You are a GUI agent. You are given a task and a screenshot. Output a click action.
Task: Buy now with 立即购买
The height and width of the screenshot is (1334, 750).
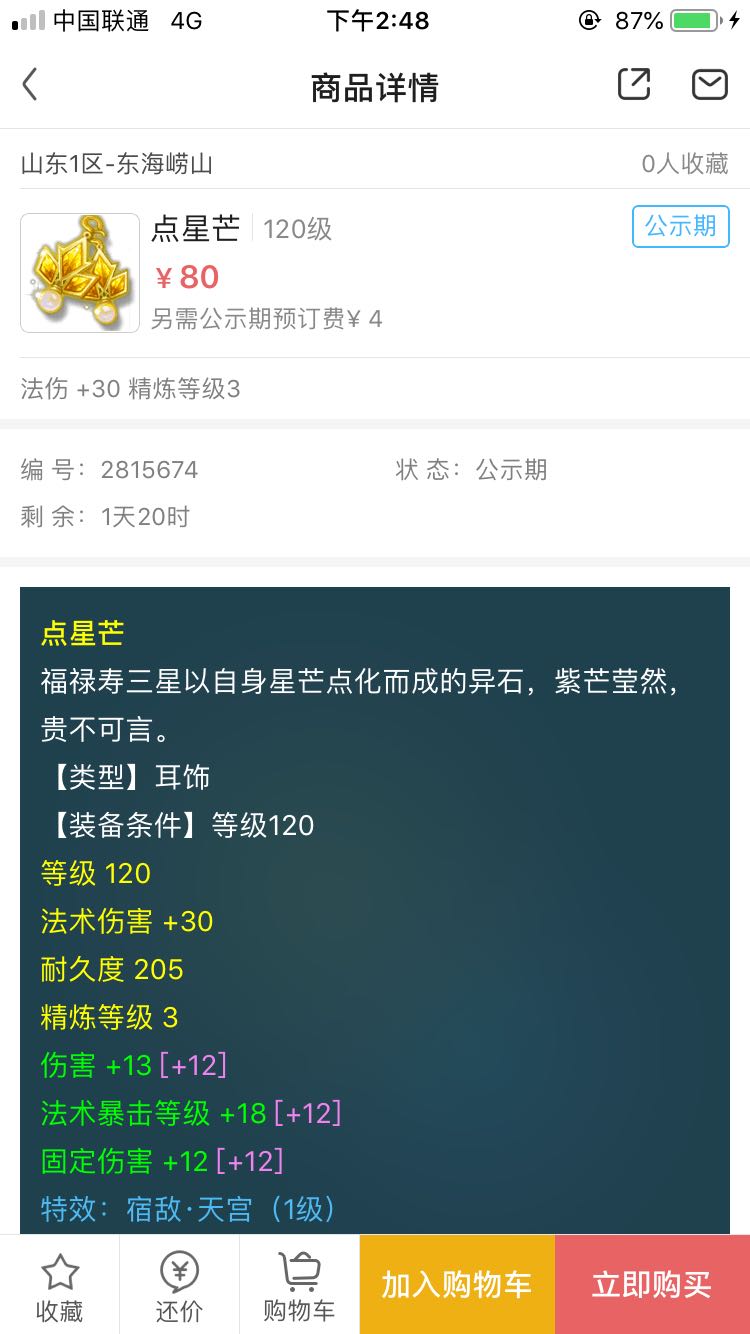click(x=652, y=1285)
